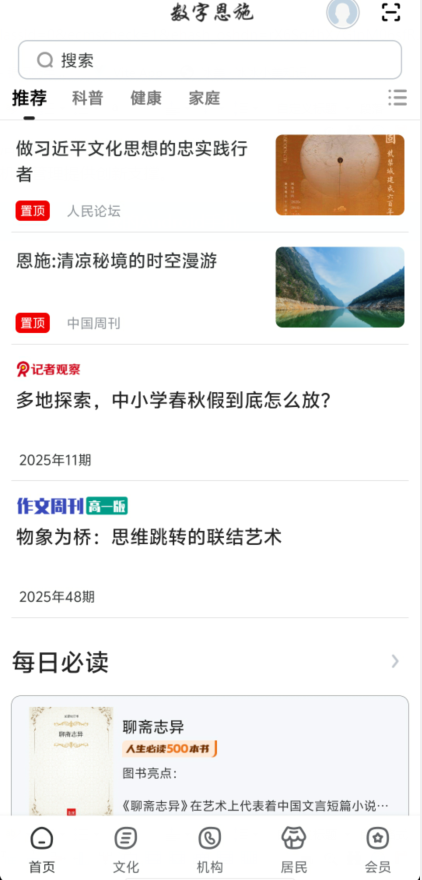Open the profile avatar

click(x=343, y=12)
